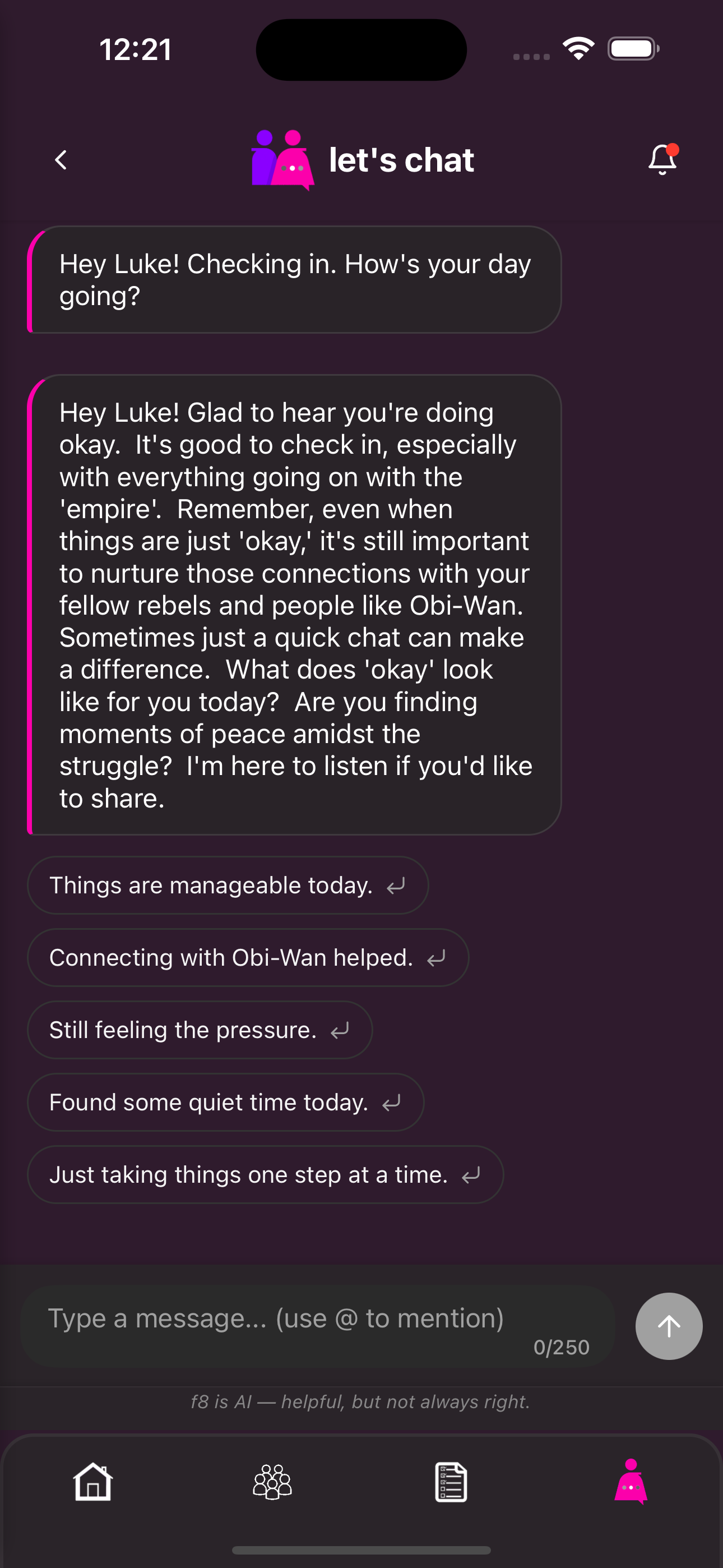723x1568 pixels.
Task: Open the checklist document tab
Action: coord(451,1482)
